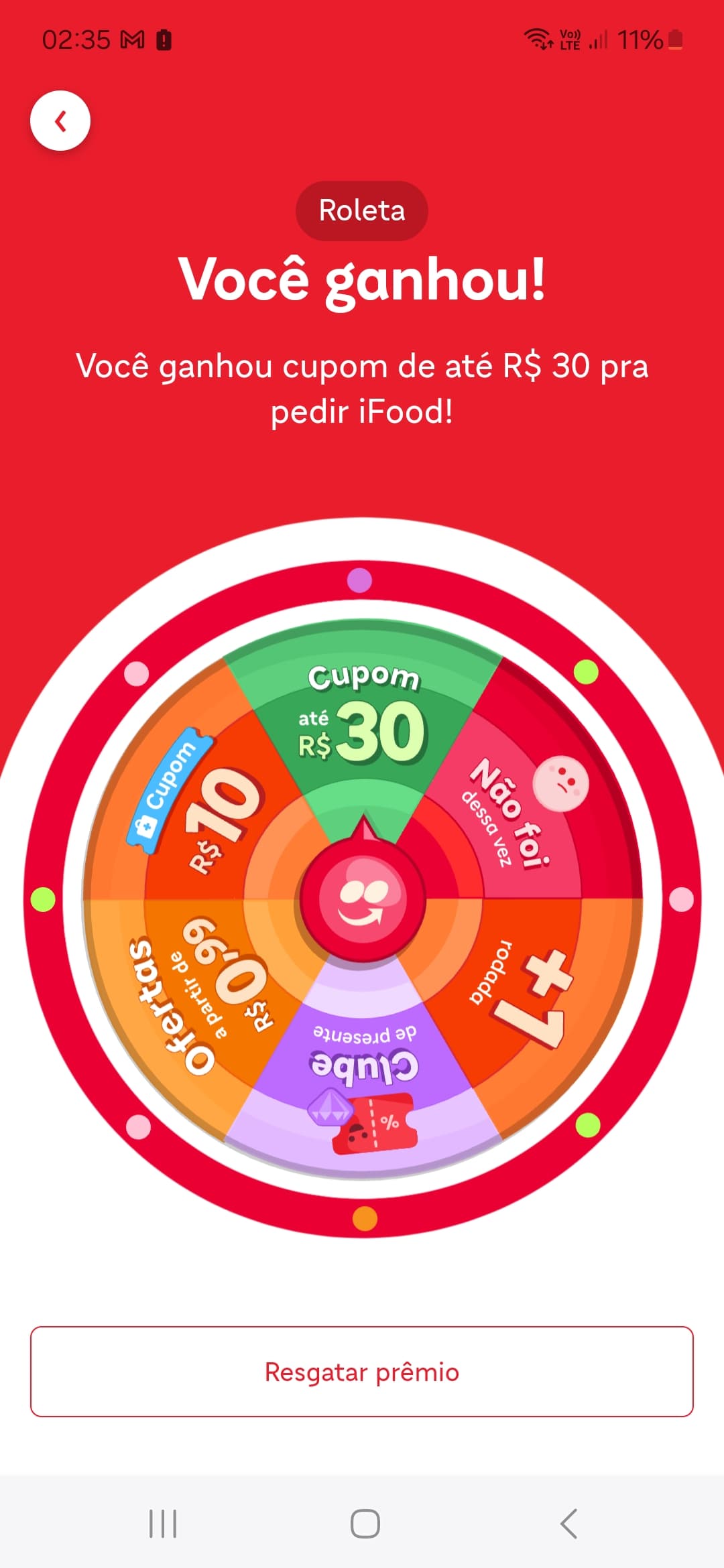Open recent apps from the navigation bar
The width and height of the screenshot is (724, 1568).
(x=163, y=1523)
